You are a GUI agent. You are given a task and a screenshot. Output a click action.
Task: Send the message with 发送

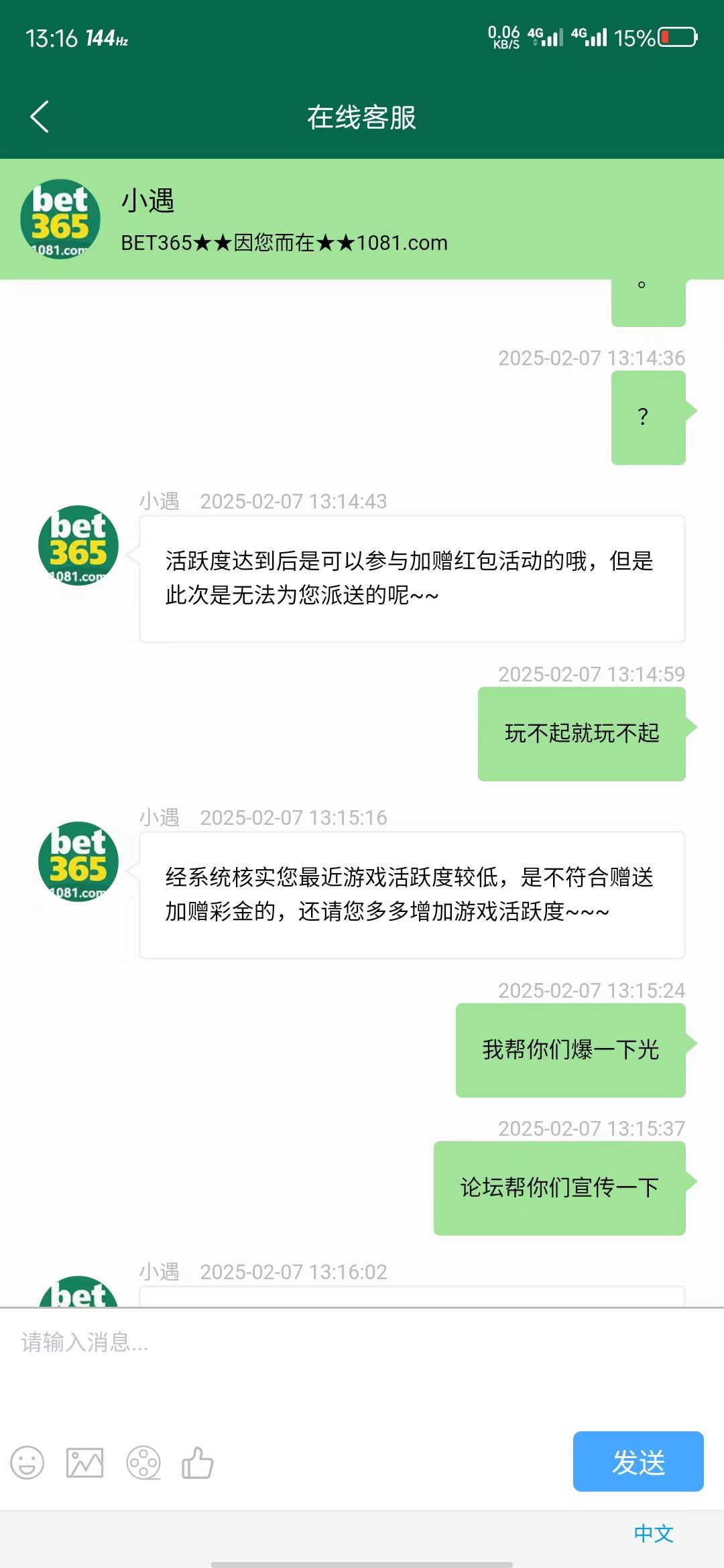coord(638,1461)
